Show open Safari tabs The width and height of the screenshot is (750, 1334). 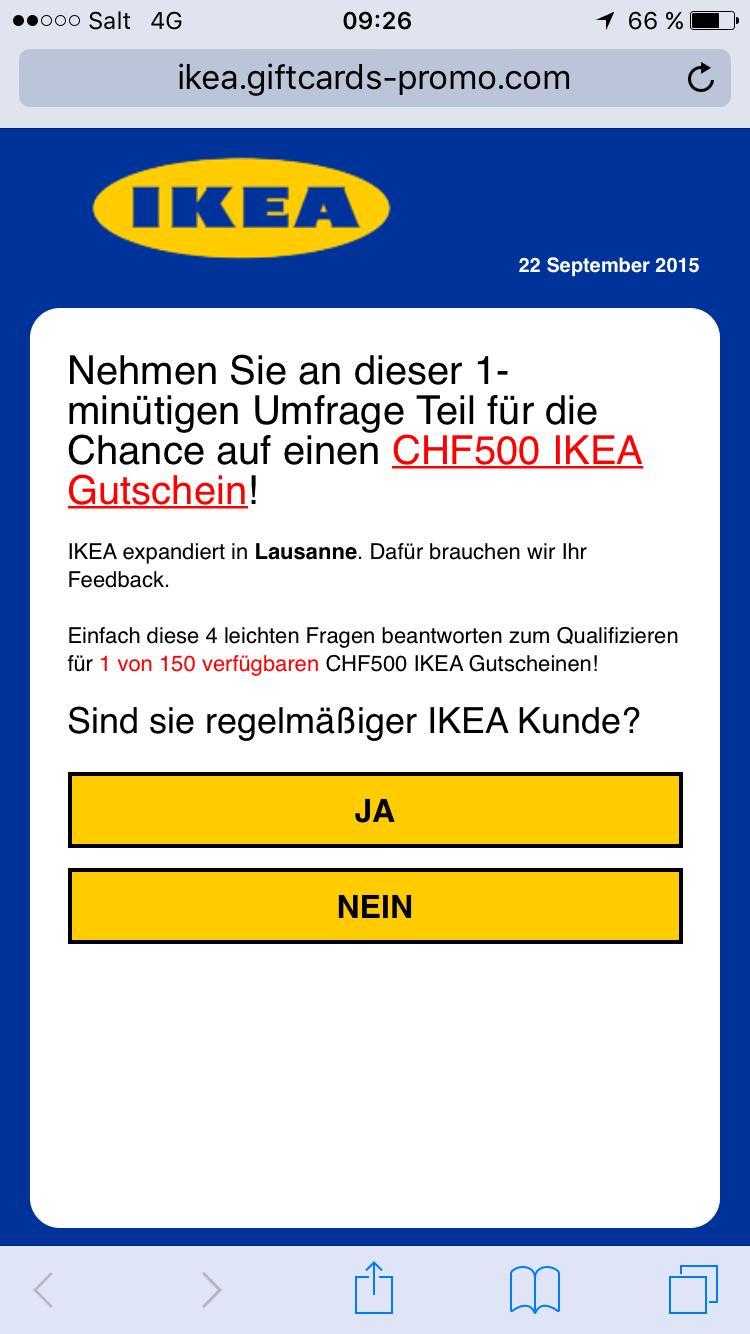[693, 1290]
